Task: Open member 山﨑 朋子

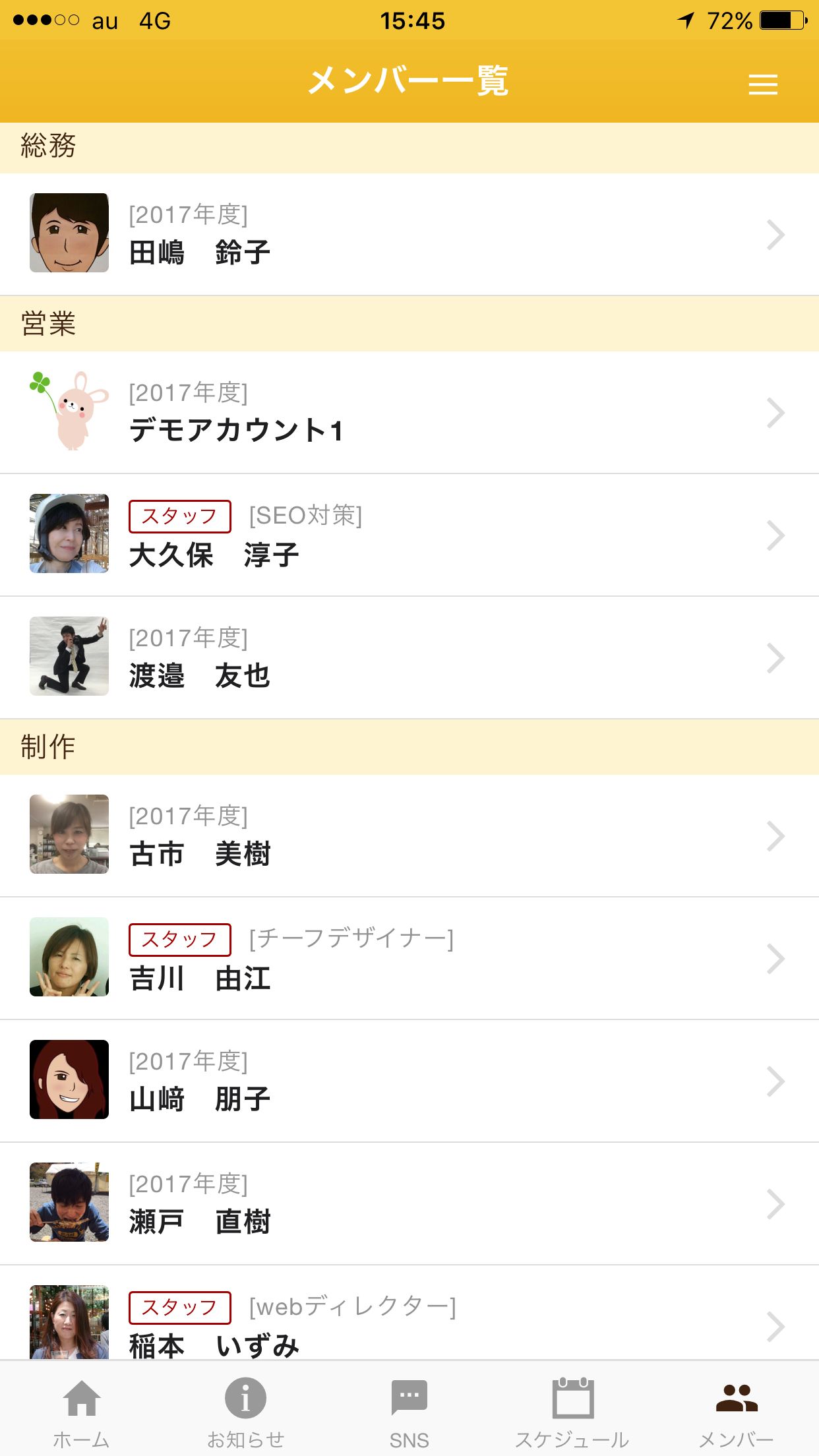Action: (409, 1081)
